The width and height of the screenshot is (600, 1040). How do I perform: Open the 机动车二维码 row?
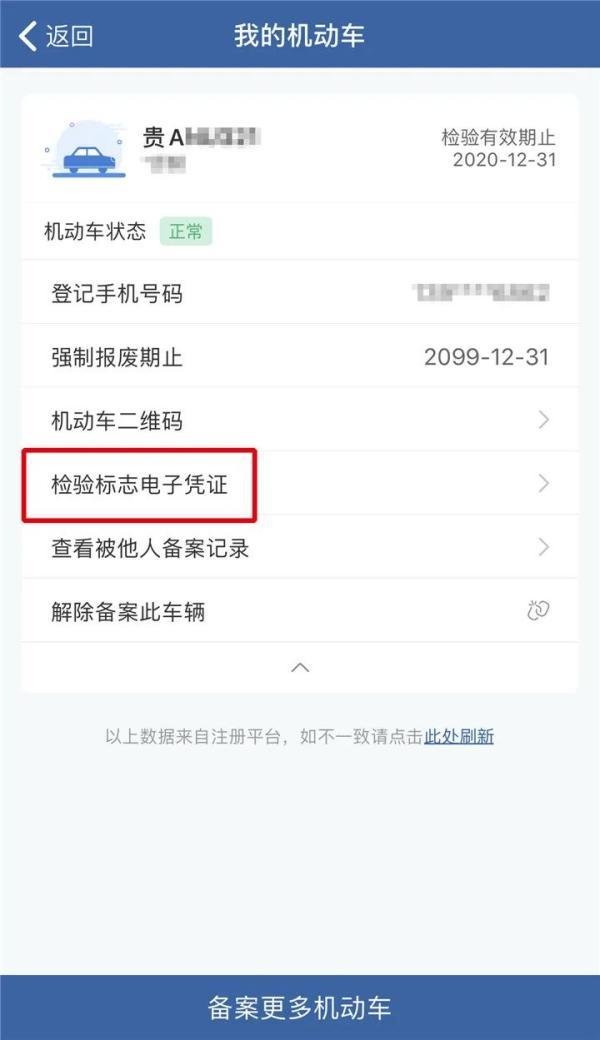tap(300, 421)
